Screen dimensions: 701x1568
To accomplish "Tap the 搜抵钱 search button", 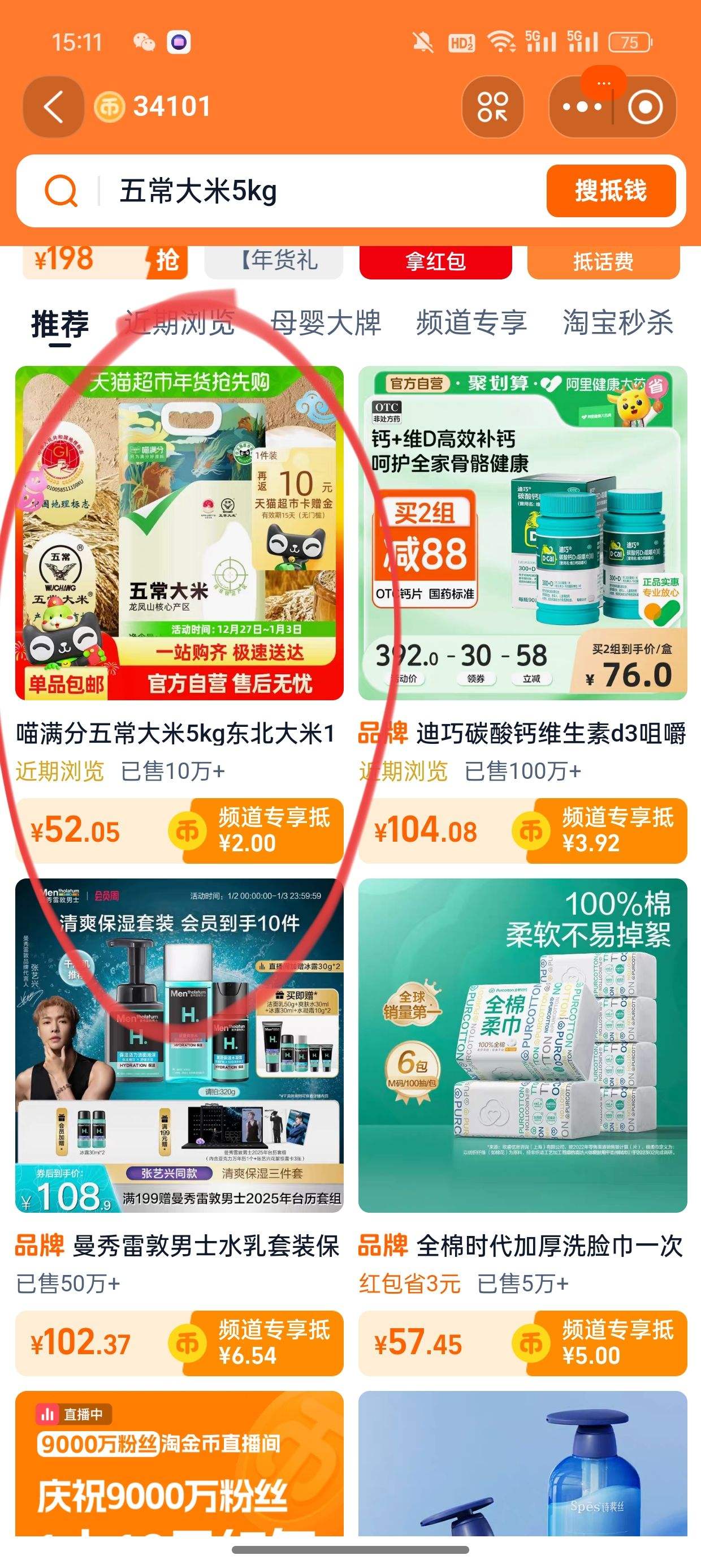I will pos(610,192).
